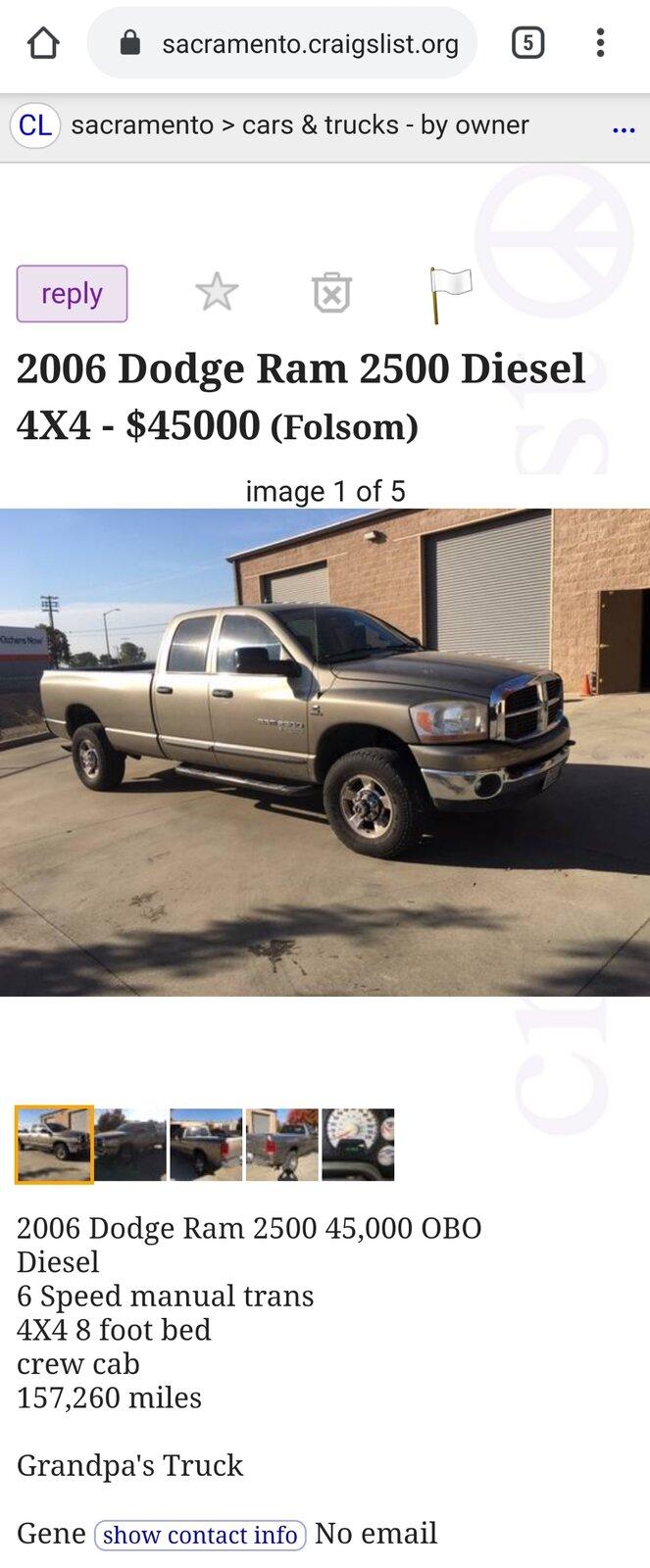Image resolution: width=650 pixels, height=1568 pixels.
Task: Open the sacramento breadcrumb link
Action: click(x=142, y=125)
